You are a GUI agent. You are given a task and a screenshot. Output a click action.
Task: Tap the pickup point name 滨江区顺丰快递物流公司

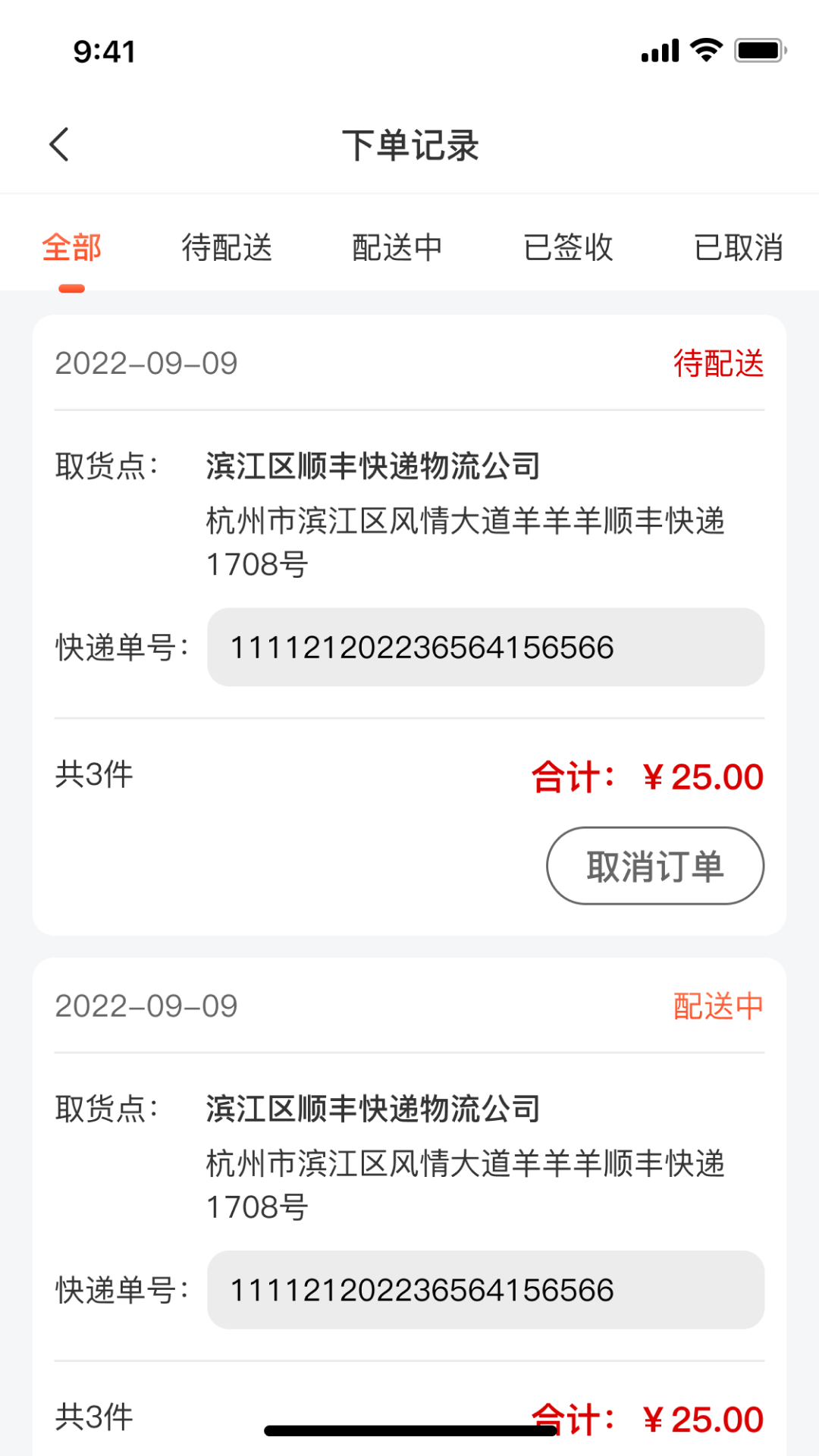coord(372,468)
